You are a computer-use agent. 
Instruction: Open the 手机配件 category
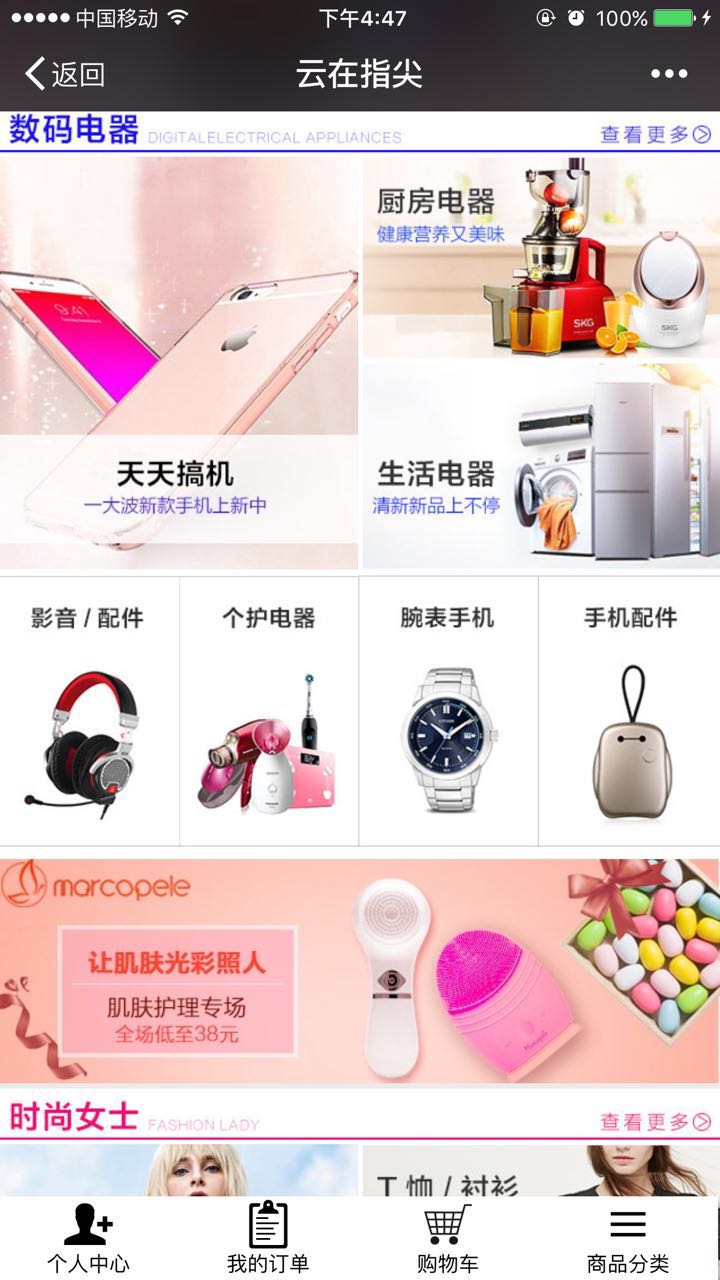[629, 710]
